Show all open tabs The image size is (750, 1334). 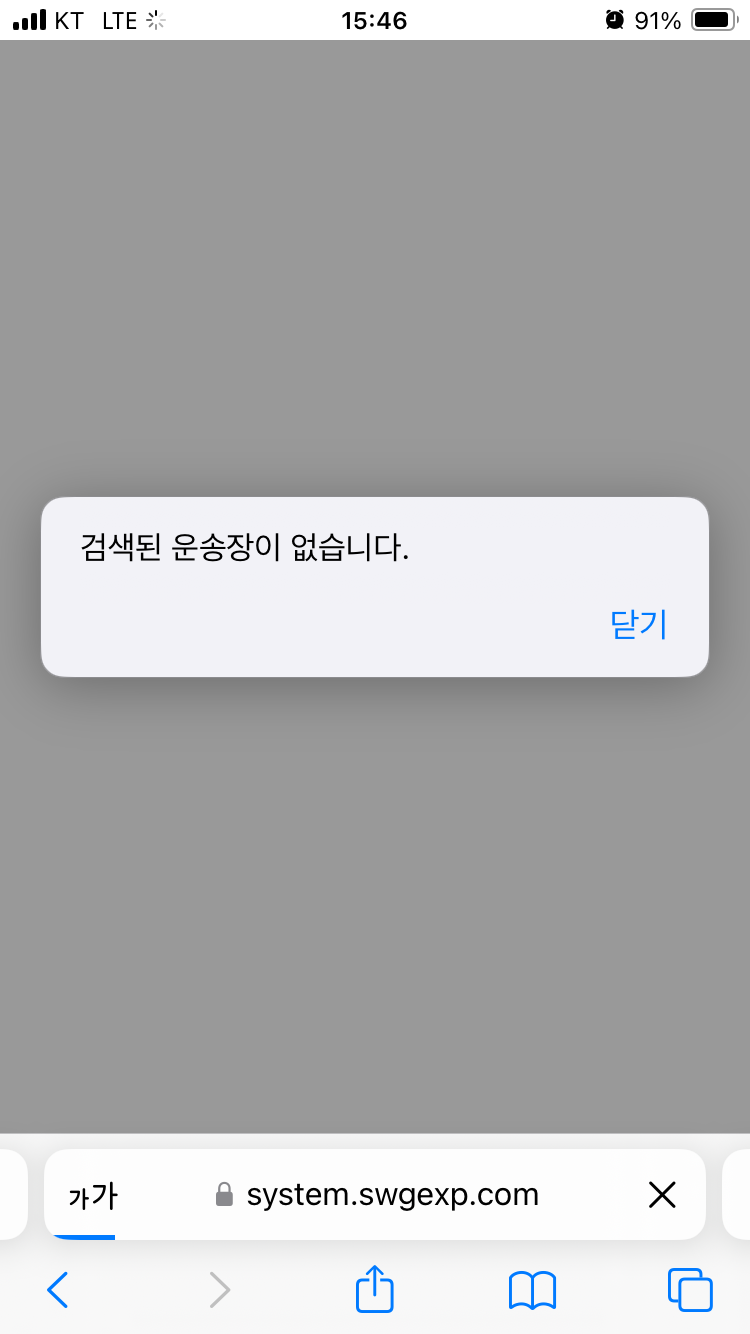pyautogui.click(x=690, y=1290)
